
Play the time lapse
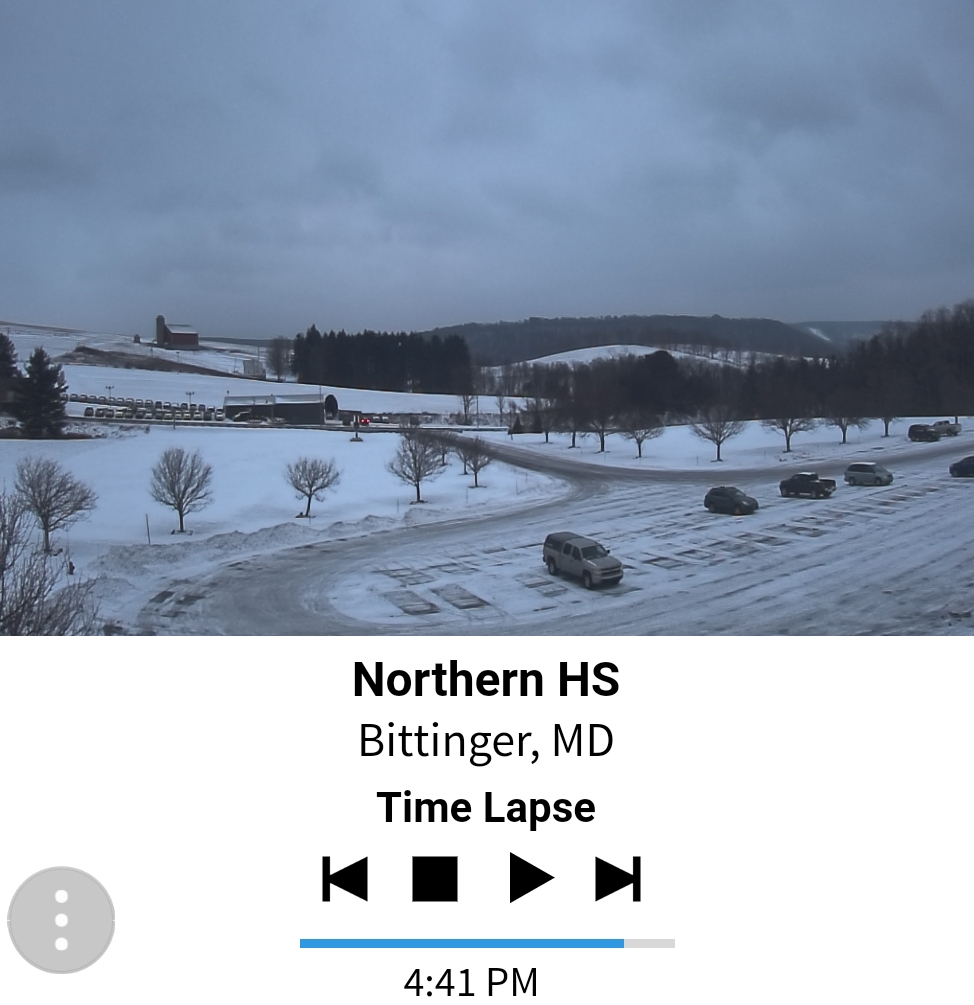[x=531, y=880]
